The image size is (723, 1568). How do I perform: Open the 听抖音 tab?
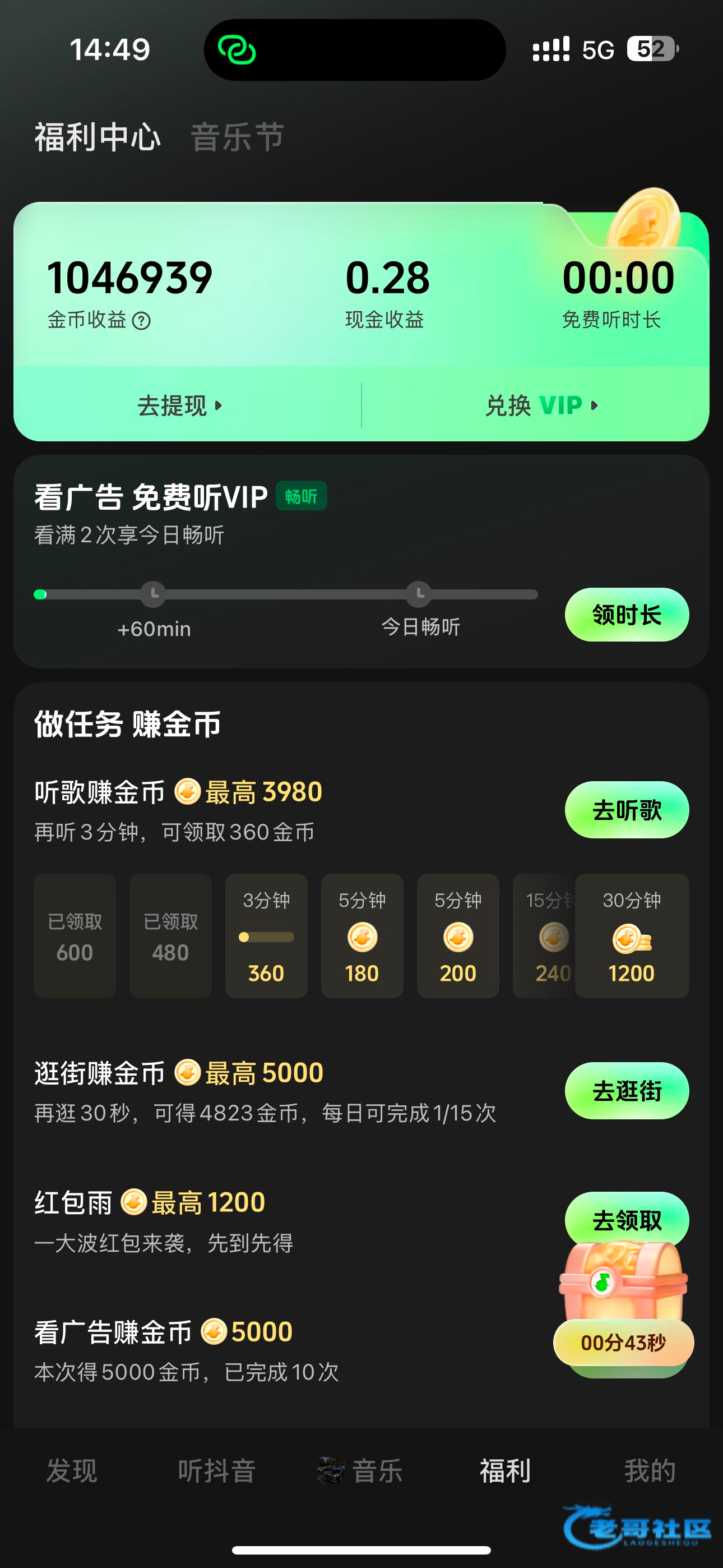click(217, 1471)
